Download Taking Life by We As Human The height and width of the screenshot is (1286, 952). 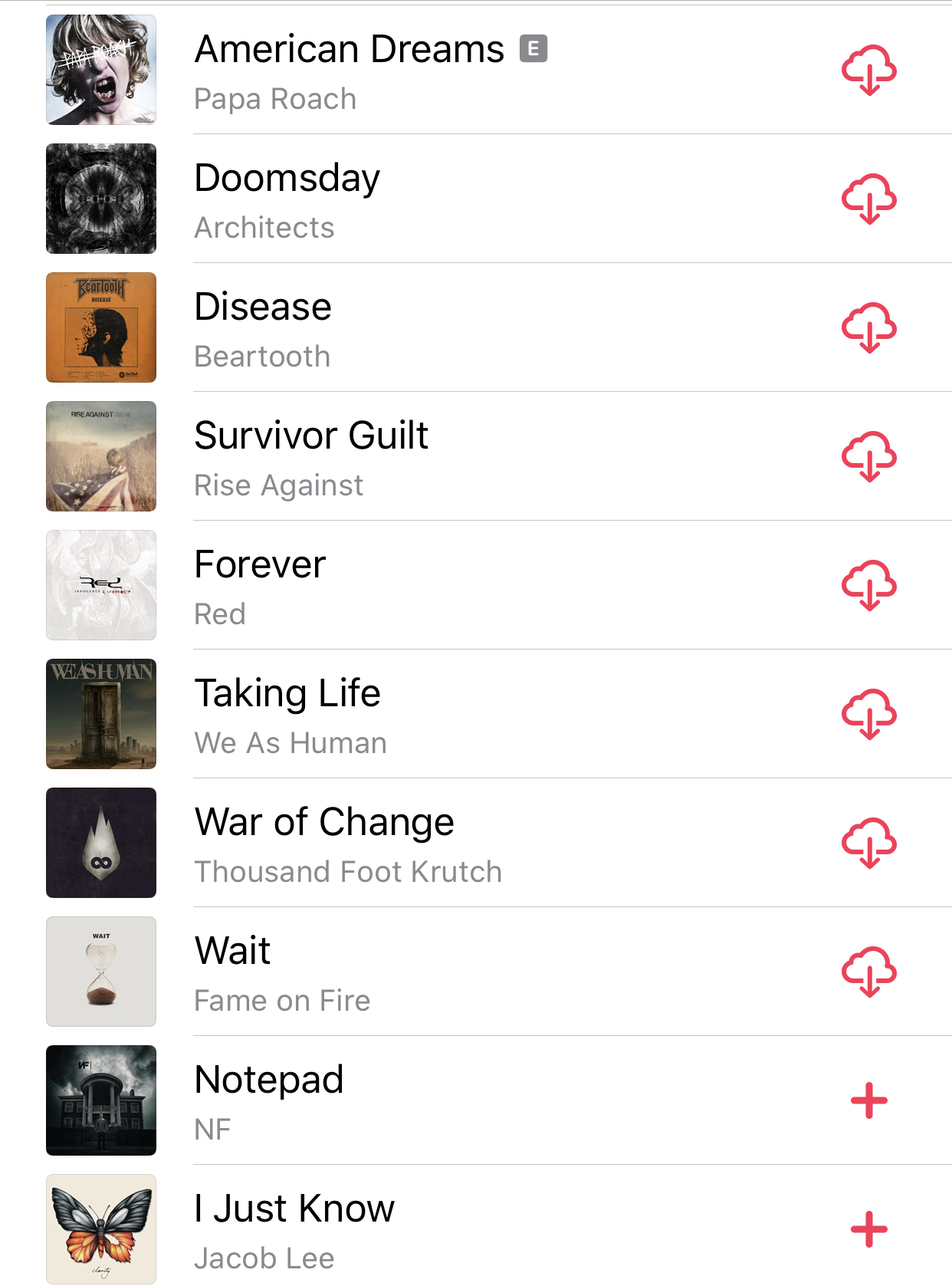[868, 714]
